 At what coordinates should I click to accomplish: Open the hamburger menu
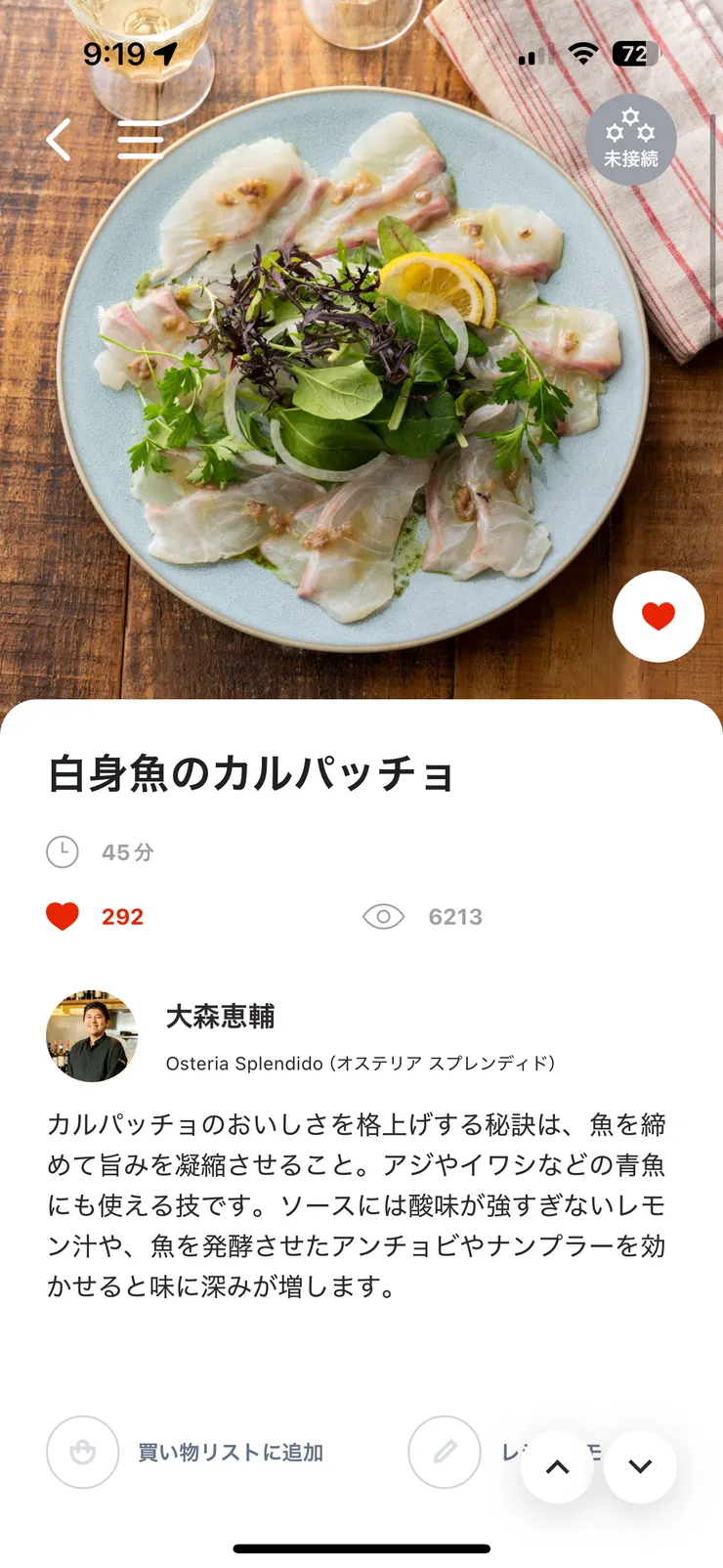[141, 140]
